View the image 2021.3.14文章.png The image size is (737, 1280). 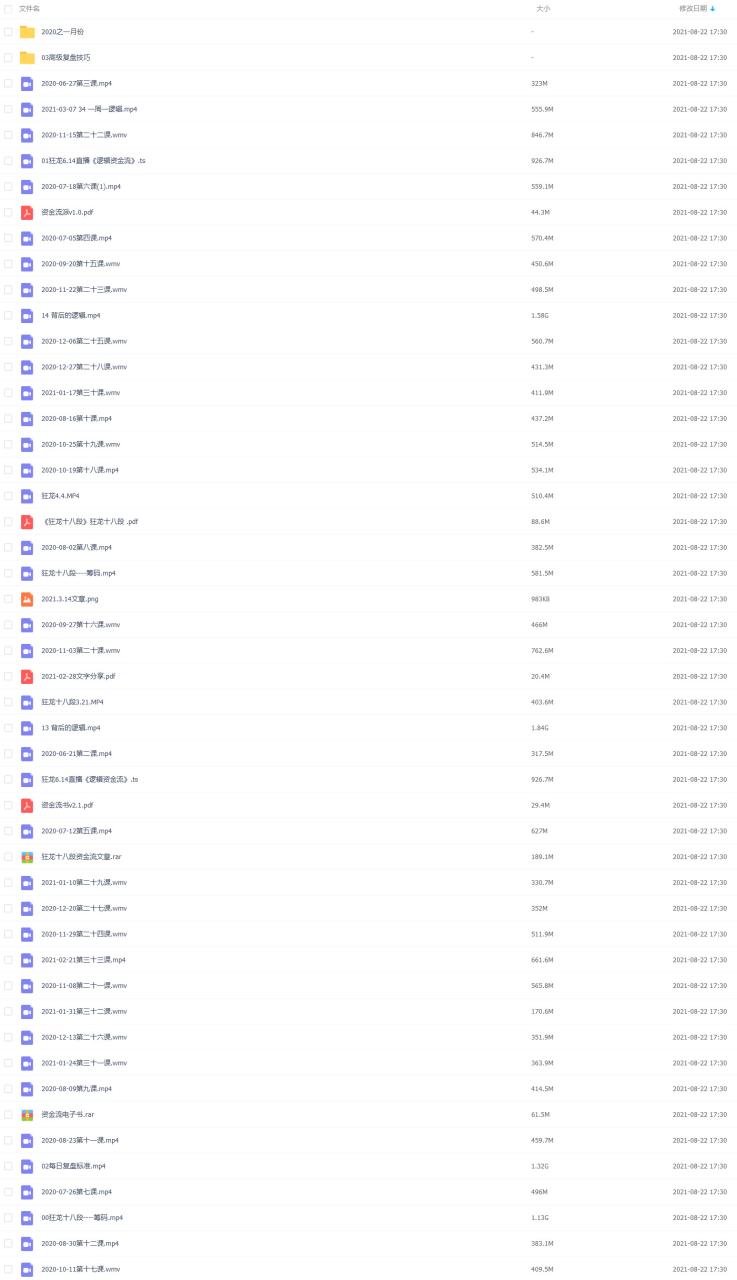tap(70, 599)
